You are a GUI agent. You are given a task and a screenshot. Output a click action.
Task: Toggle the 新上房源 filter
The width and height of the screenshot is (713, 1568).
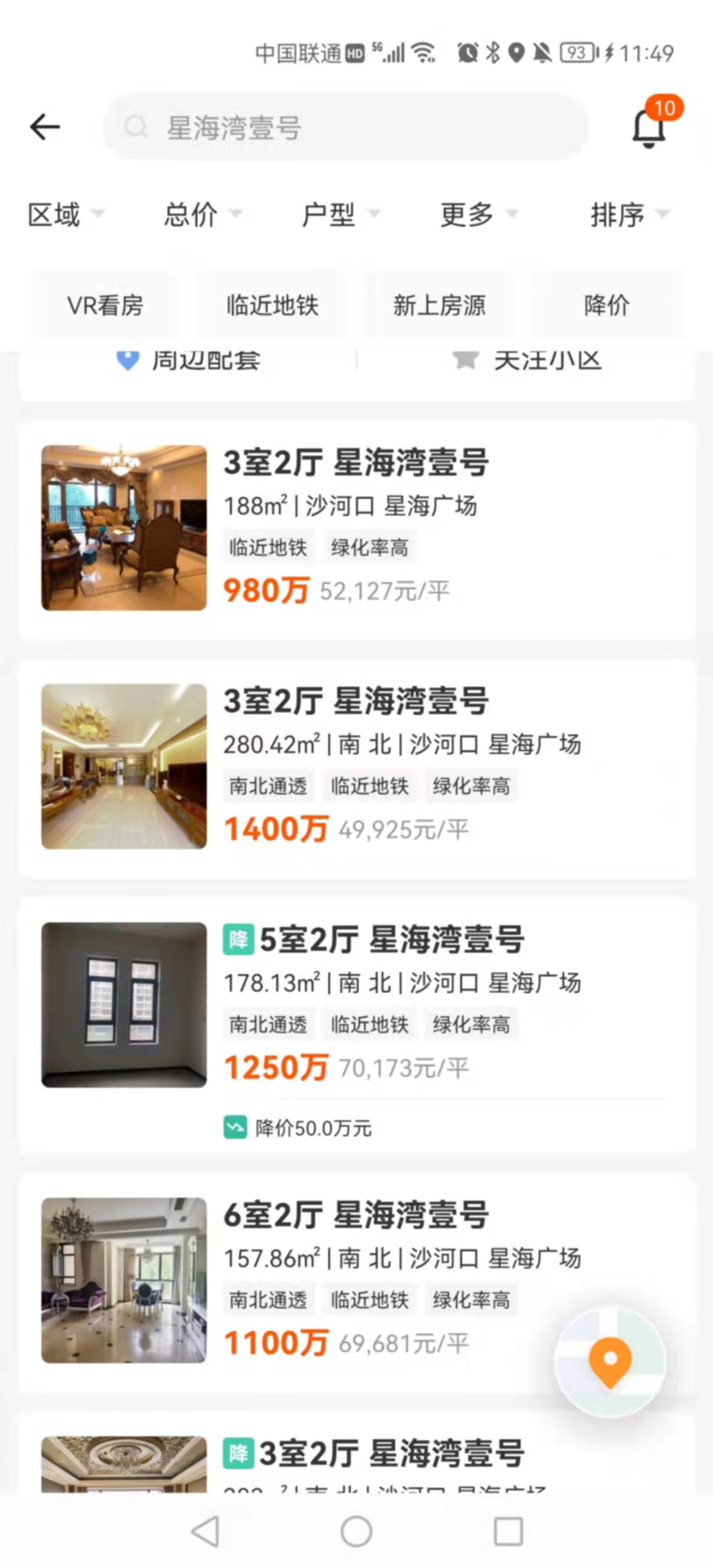440,306
